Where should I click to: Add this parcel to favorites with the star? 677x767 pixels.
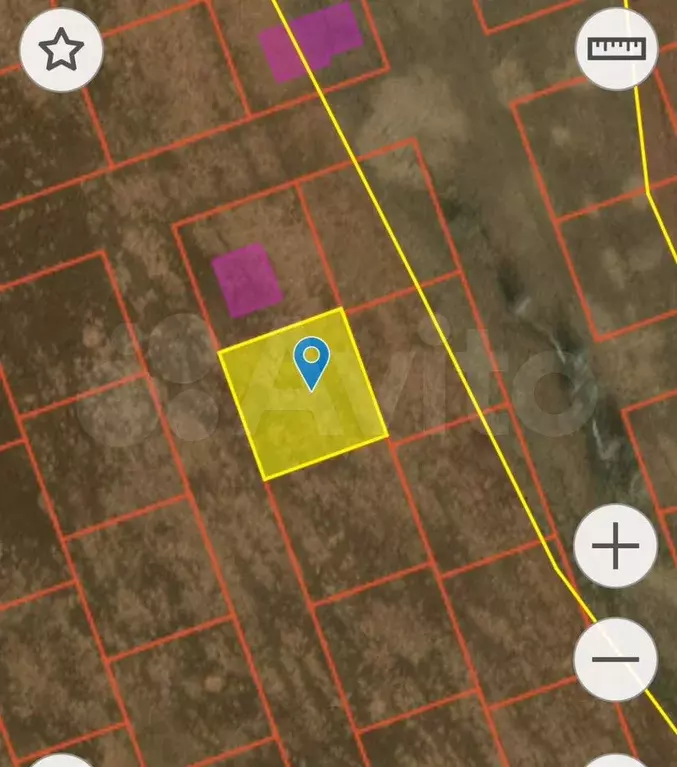click(x=61, y=50)
